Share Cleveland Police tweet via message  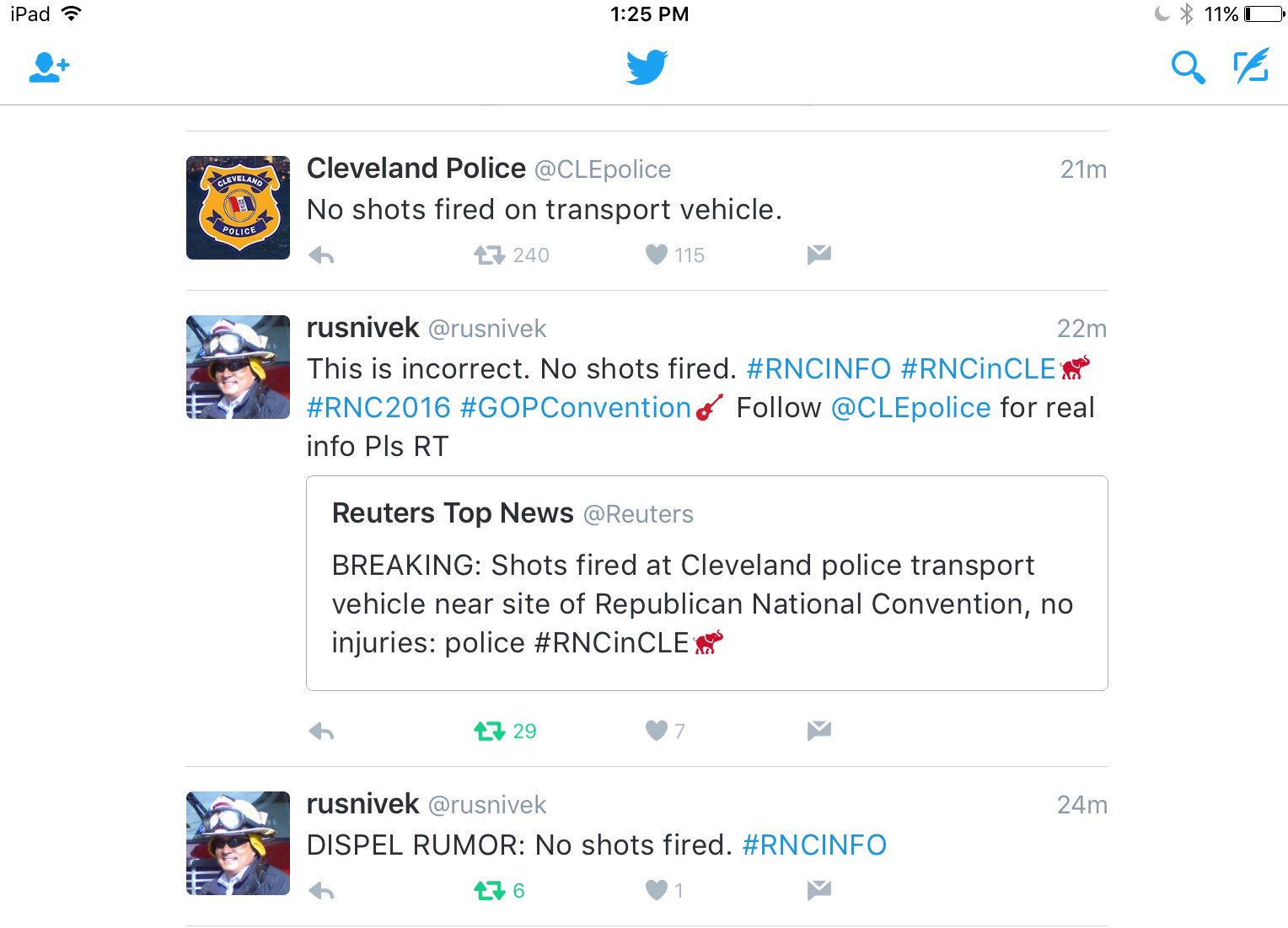click(818, 255)
